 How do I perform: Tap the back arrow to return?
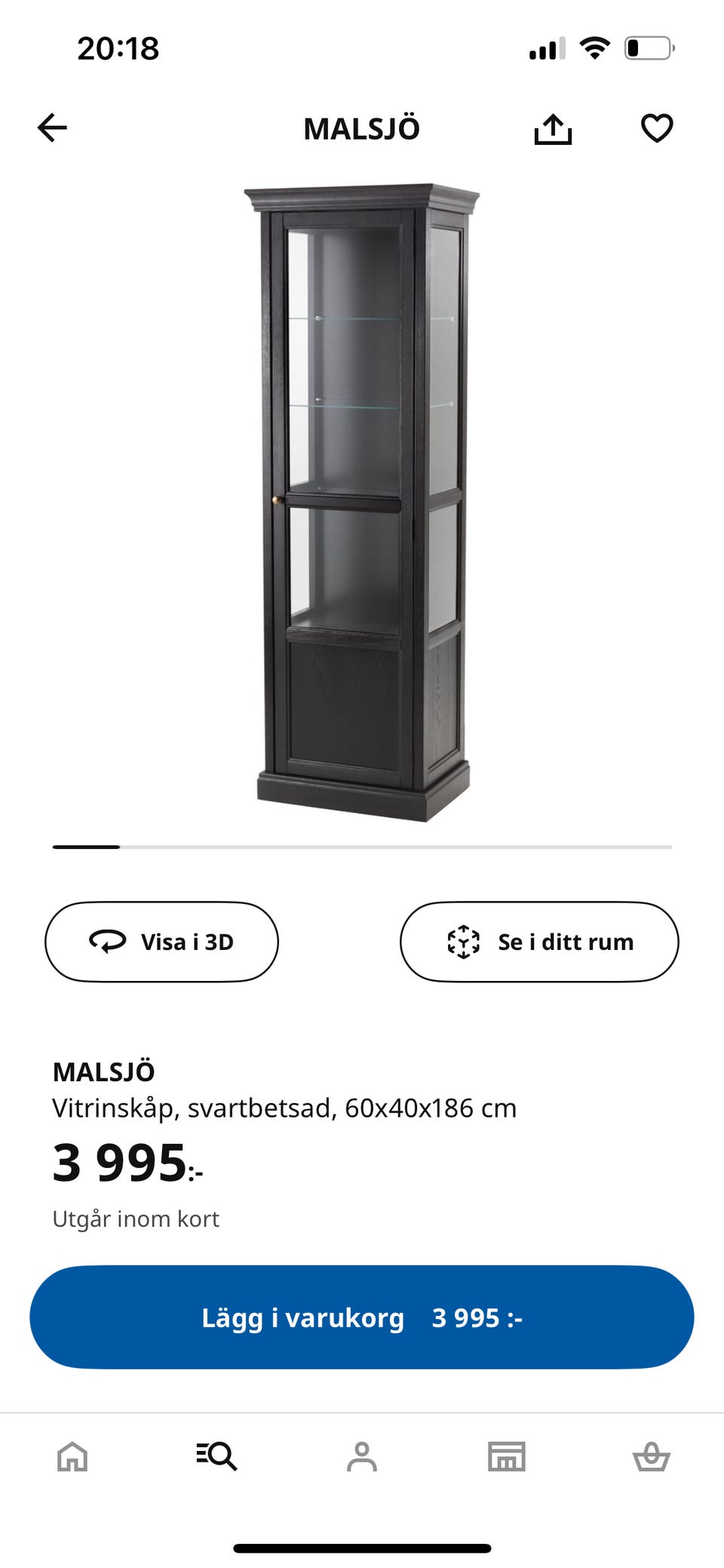[53, 128]
